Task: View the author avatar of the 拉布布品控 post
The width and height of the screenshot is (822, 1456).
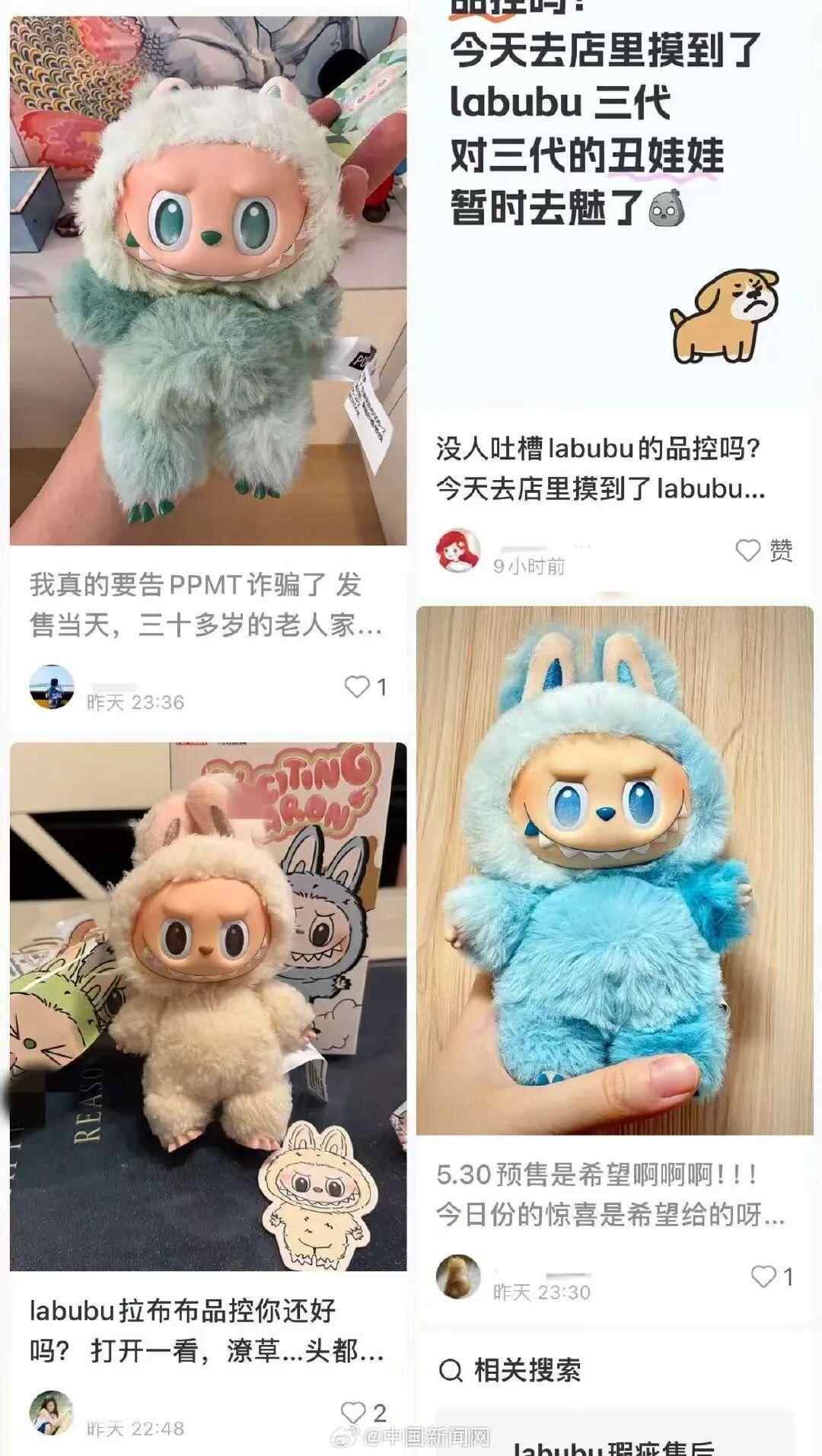Action: point(52,1413)
